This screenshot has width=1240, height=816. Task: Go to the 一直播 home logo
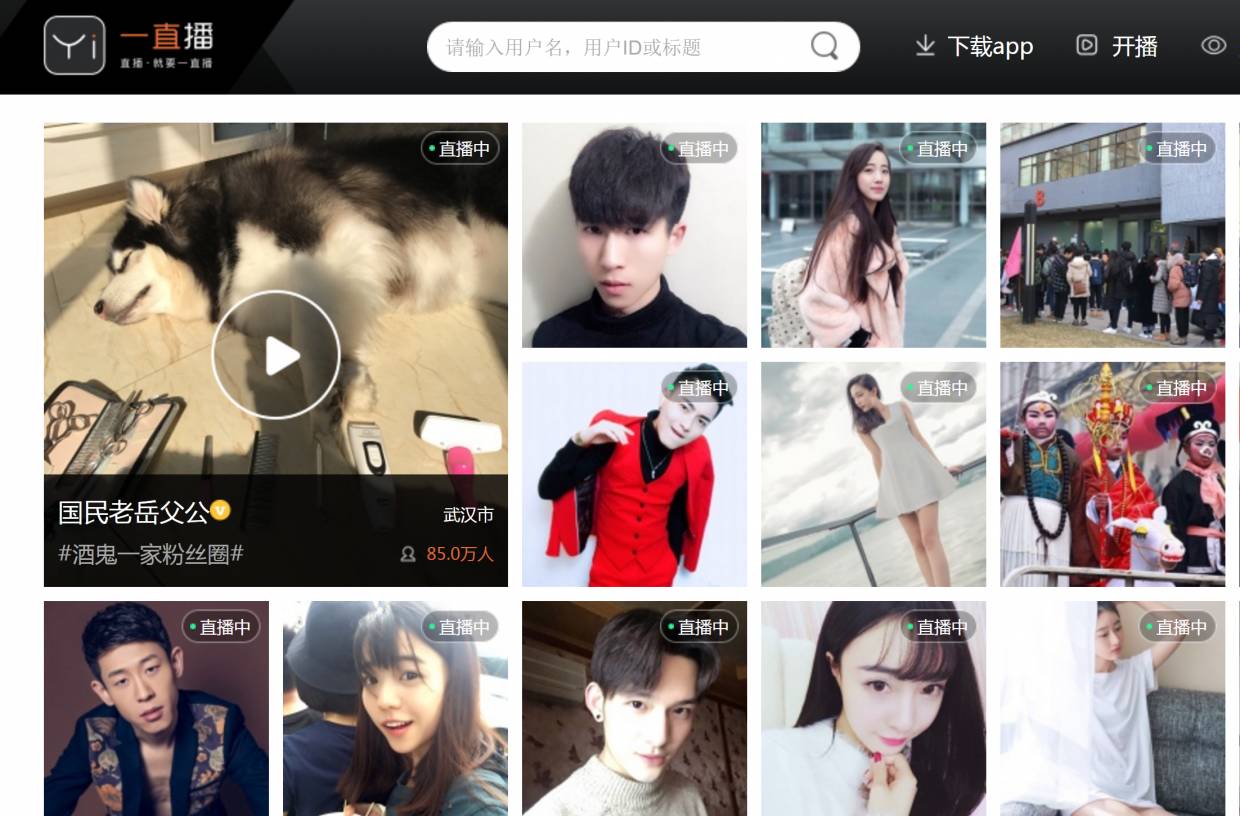[x=129, y=46]
